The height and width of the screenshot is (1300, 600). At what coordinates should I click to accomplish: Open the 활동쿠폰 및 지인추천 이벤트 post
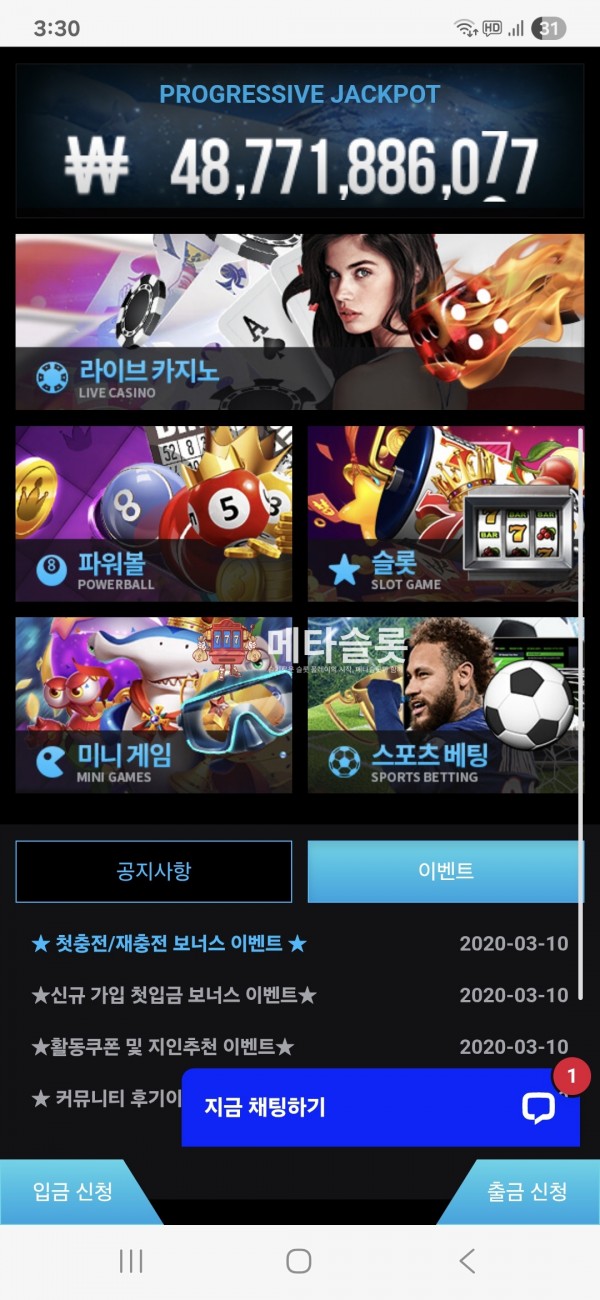pos(164,1047)
